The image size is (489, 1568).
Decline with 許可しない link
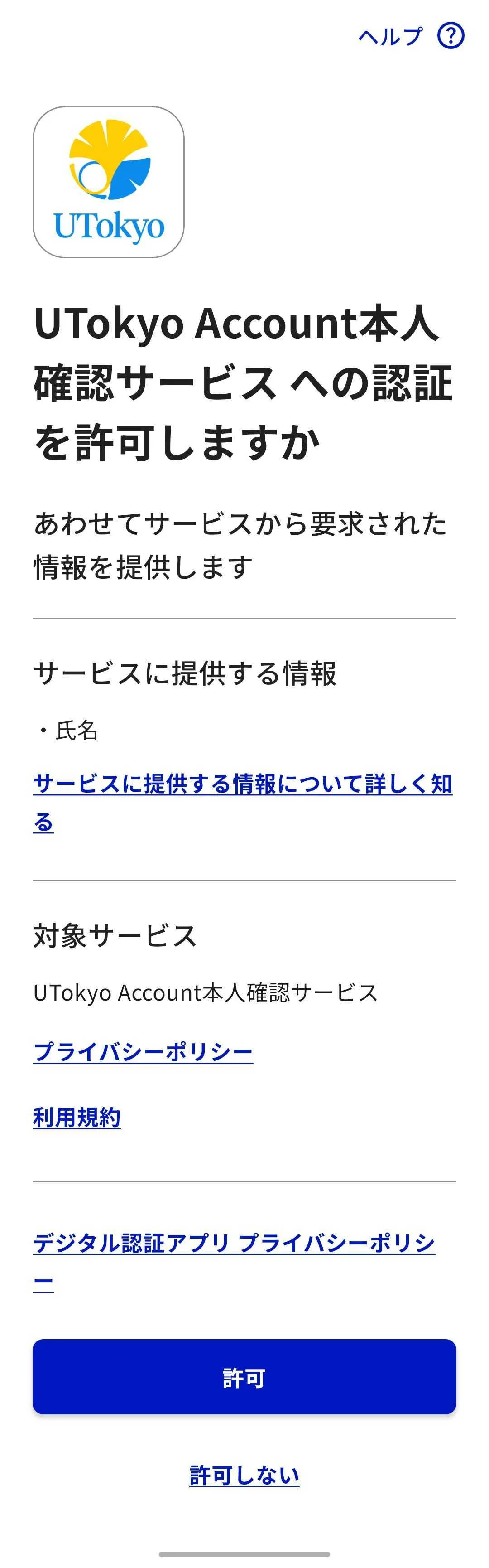click(x=244, y=1476)
